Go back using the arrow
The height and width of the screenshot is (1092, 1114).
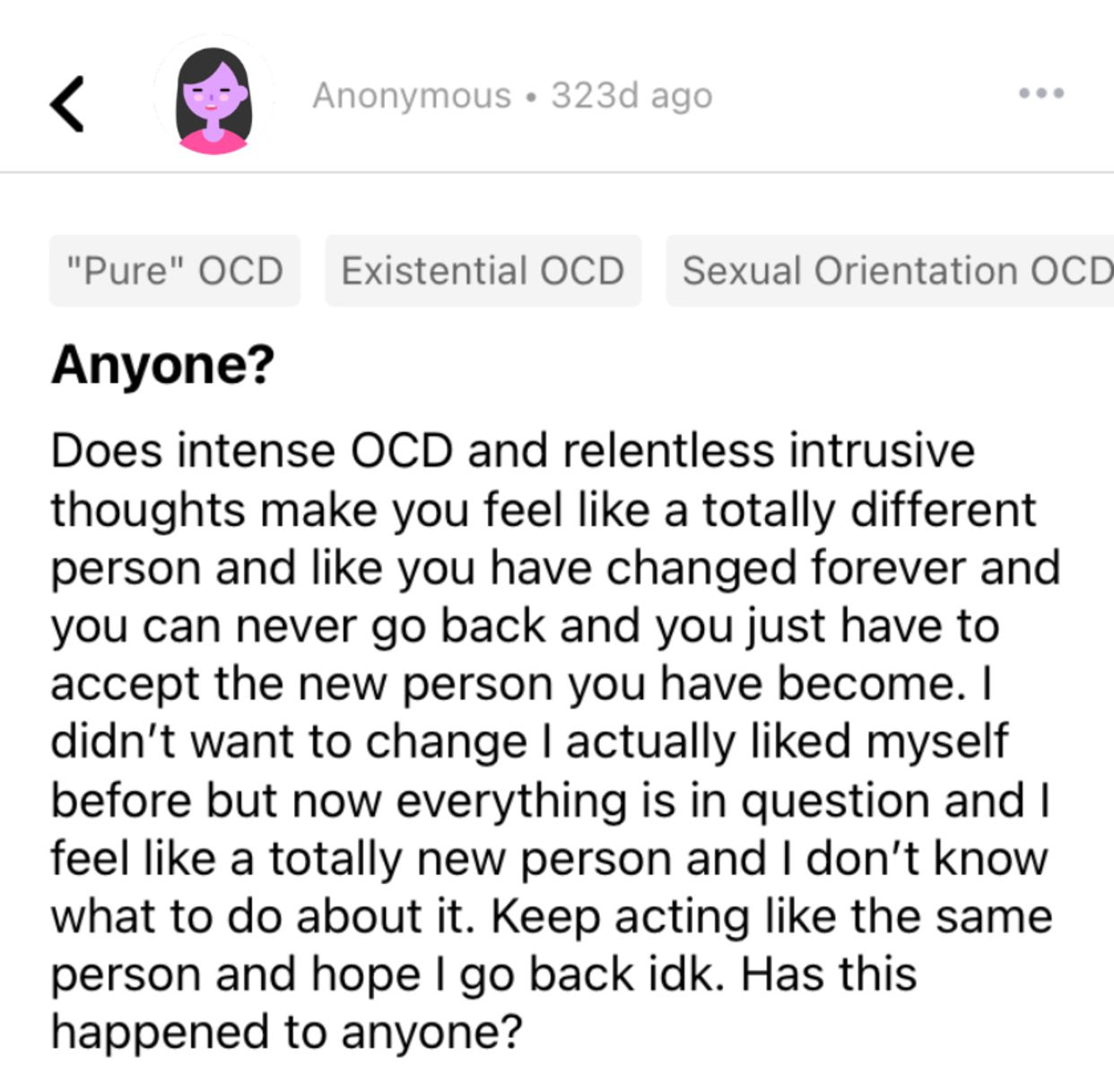(67, 103)
